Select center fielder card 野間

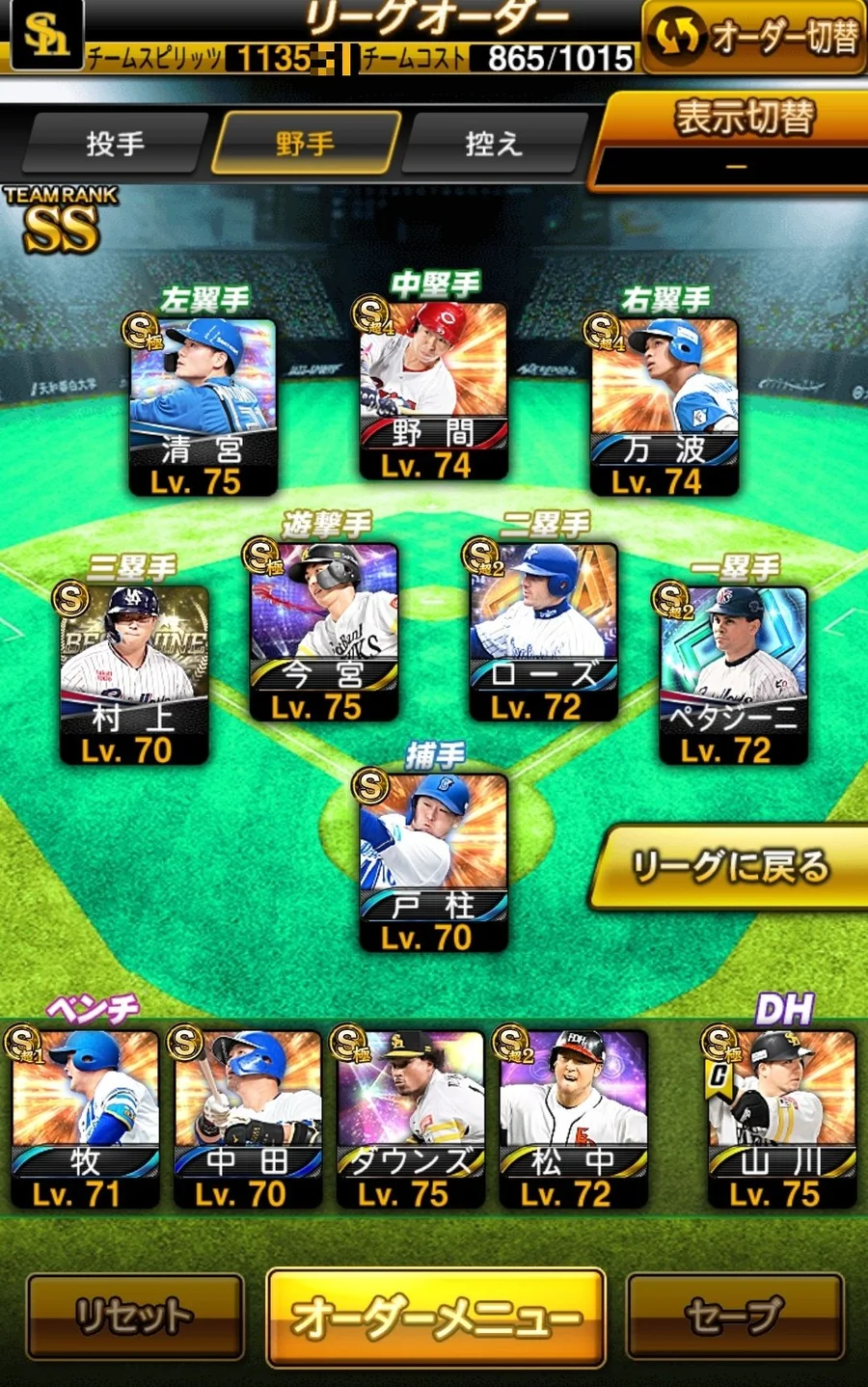pos(433,392)
